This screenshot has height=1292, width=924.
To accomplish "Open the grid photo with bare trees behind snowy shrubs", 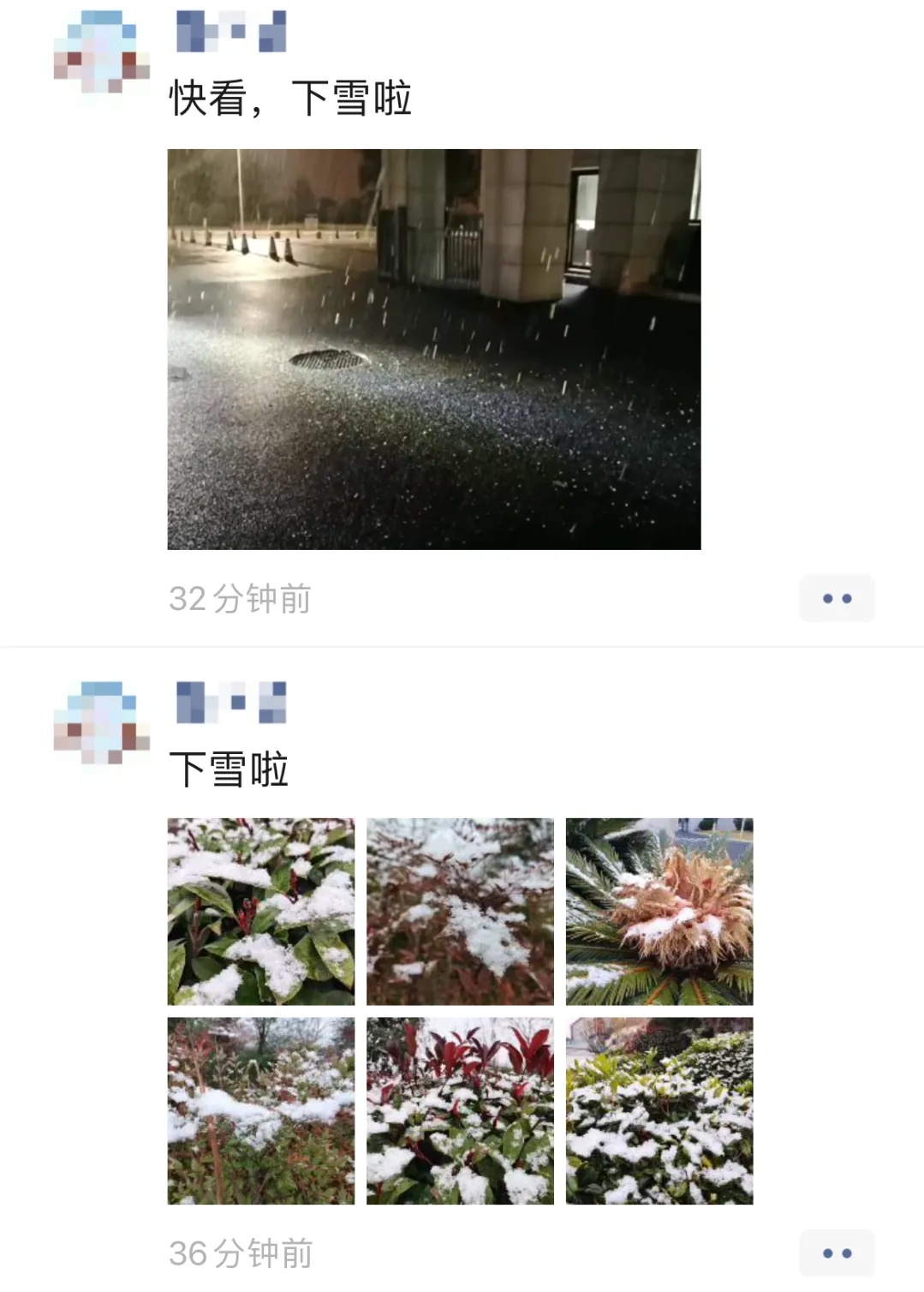I will (260, 1110).
